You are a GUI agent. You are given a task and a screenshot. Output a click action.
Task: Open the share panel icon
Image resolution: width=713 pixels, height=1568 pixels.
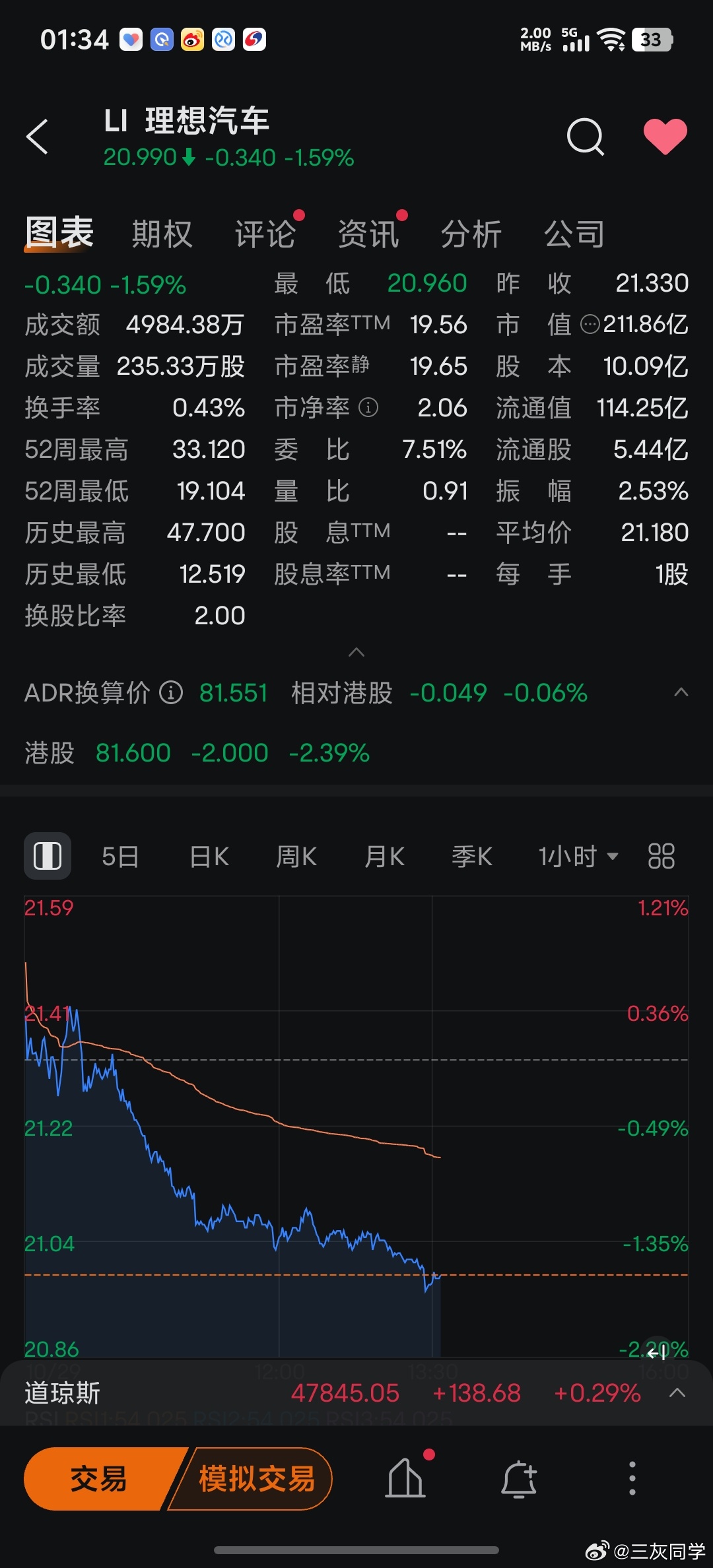(405, 1478)
